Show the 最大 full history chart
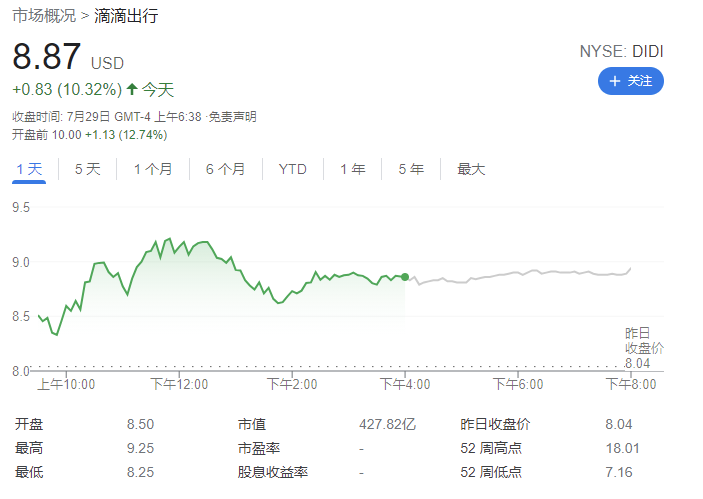Image resolution: width=703 pixels, height=499 pixels. [471, 169]
